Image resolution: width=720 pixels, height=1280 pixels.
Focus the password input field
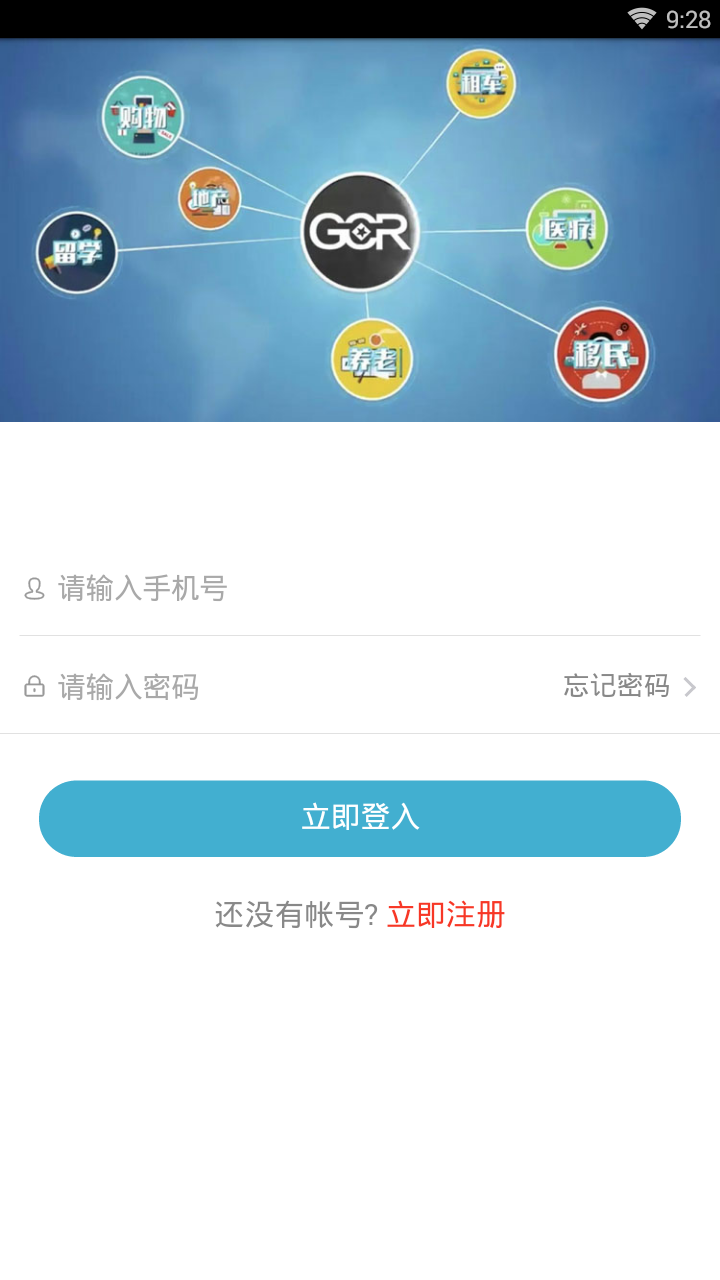pyautogui.click(x=290, y=687)
